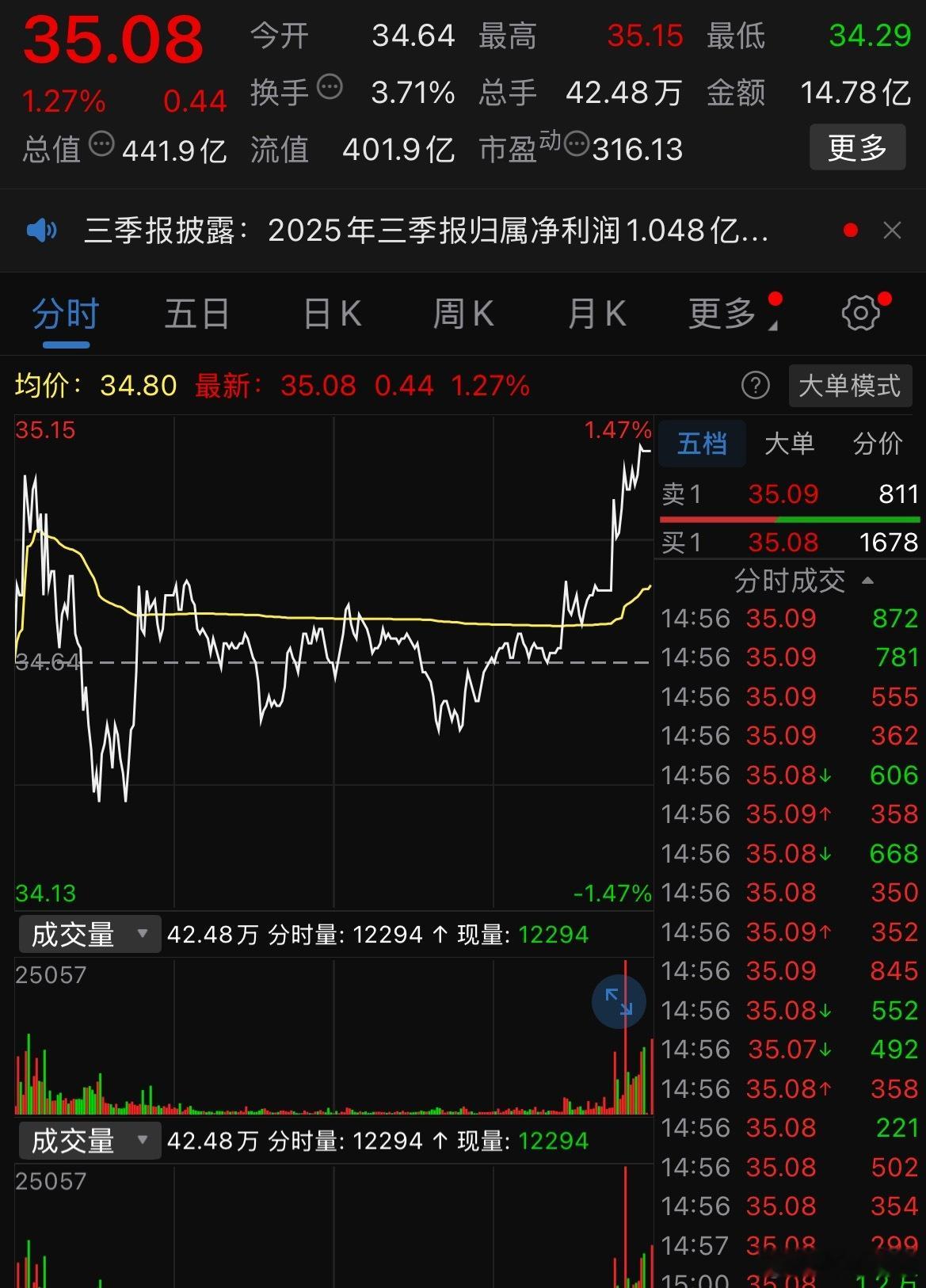Click the 买1 bid price 35.08
Screen dimensions: 926x1288
click(x=783, y=542)
